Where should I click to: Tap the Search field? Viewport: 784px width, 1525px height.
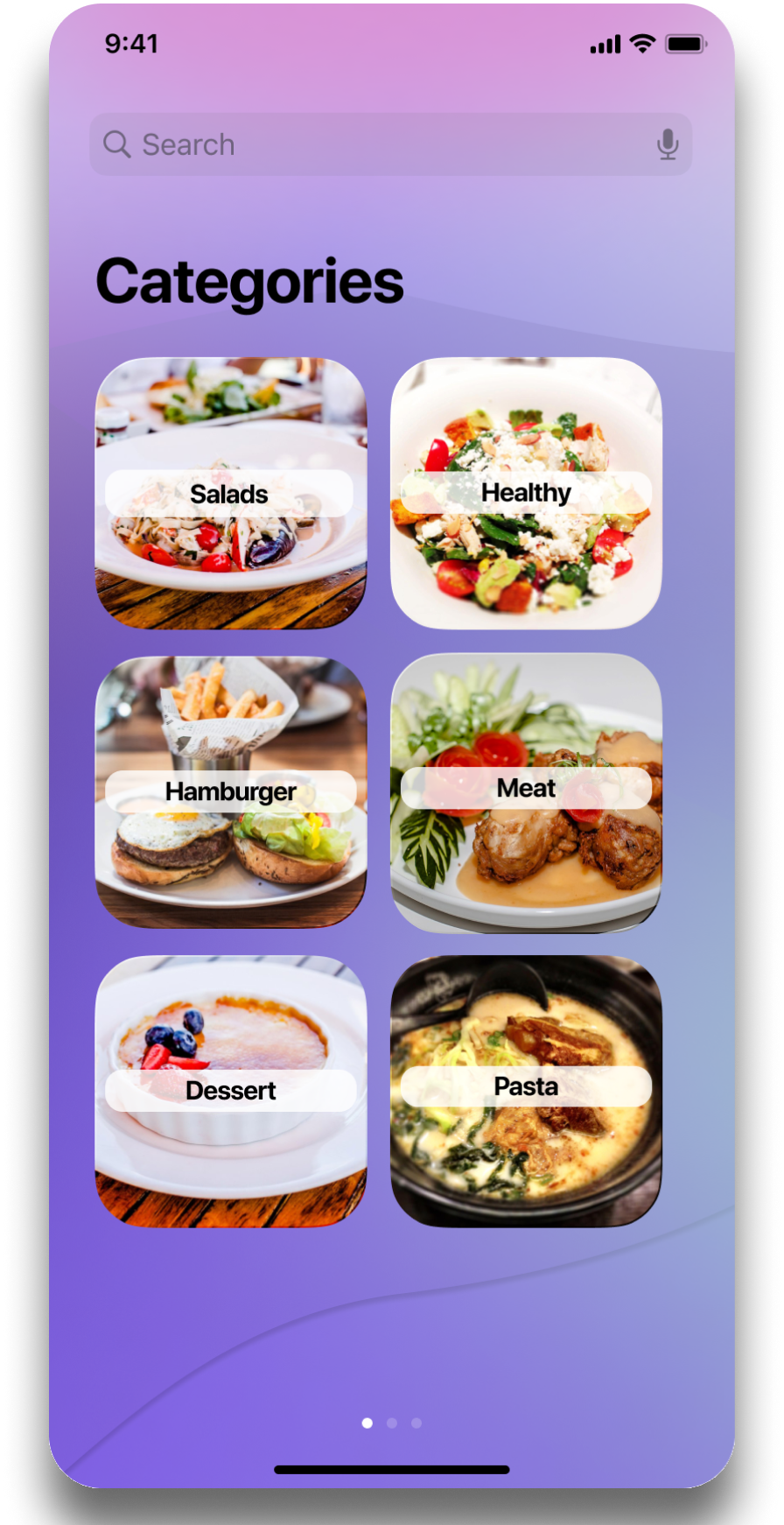coord(376,144)
